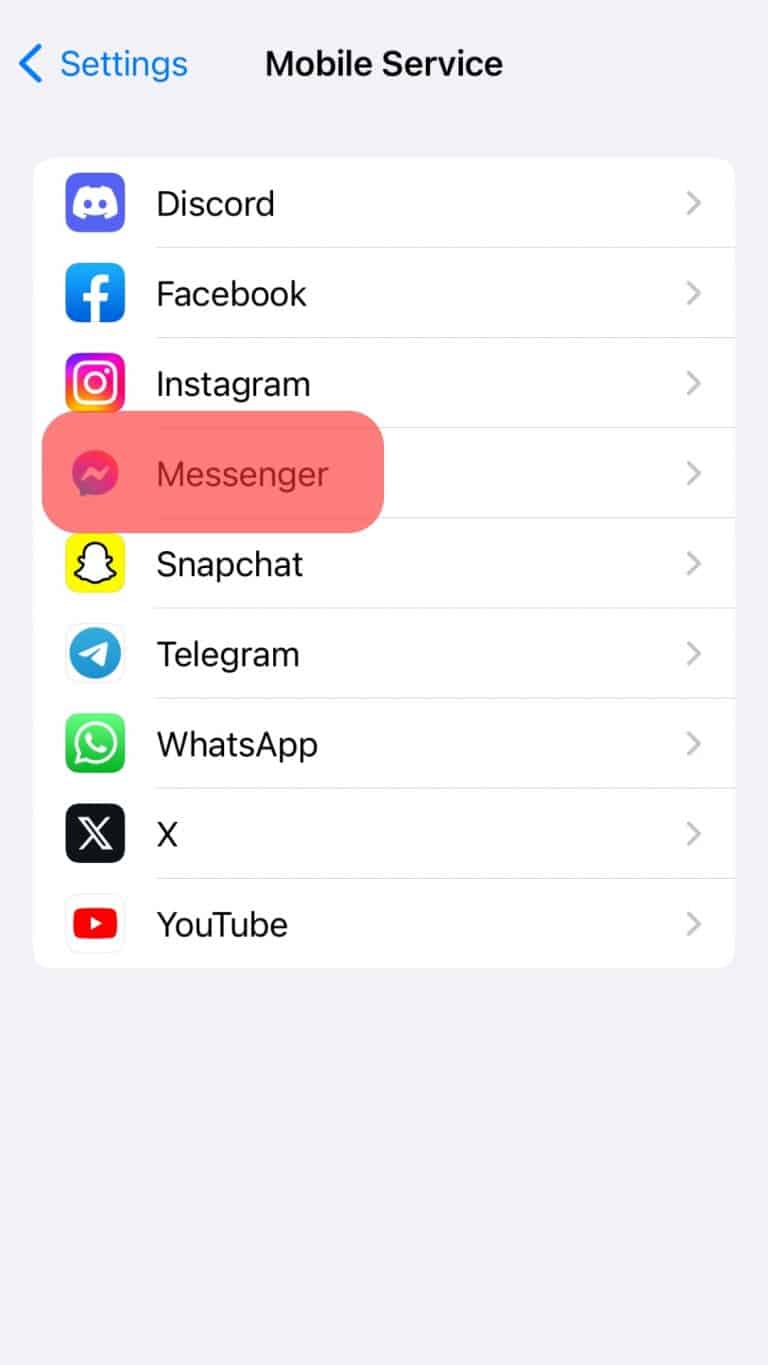This screenshot has width=768, height=1365.
Task: Tap the Discord app icon
Action: click(95, 203)
